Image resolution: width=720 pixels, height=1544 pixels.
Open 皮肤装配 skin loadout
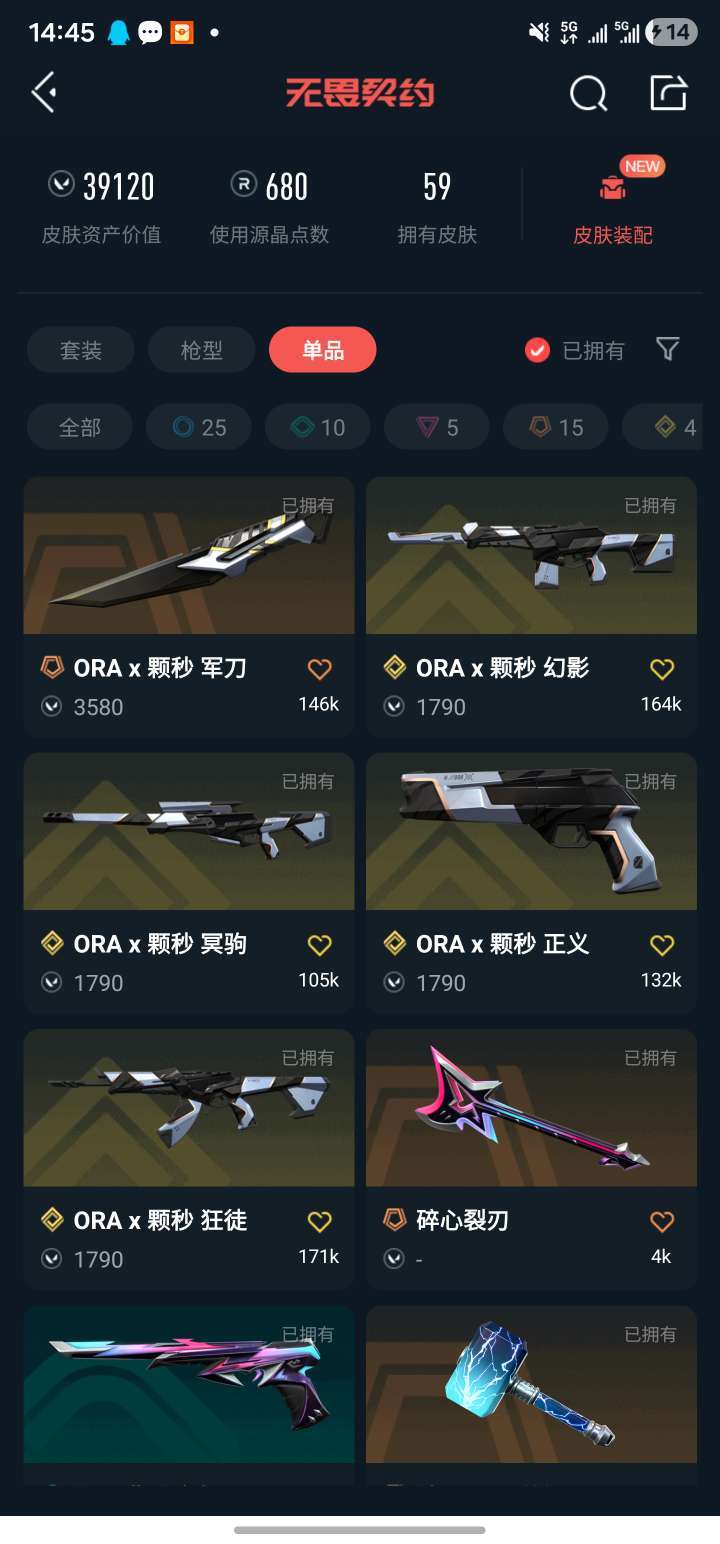pyautogui.click(x=612, y=208)
